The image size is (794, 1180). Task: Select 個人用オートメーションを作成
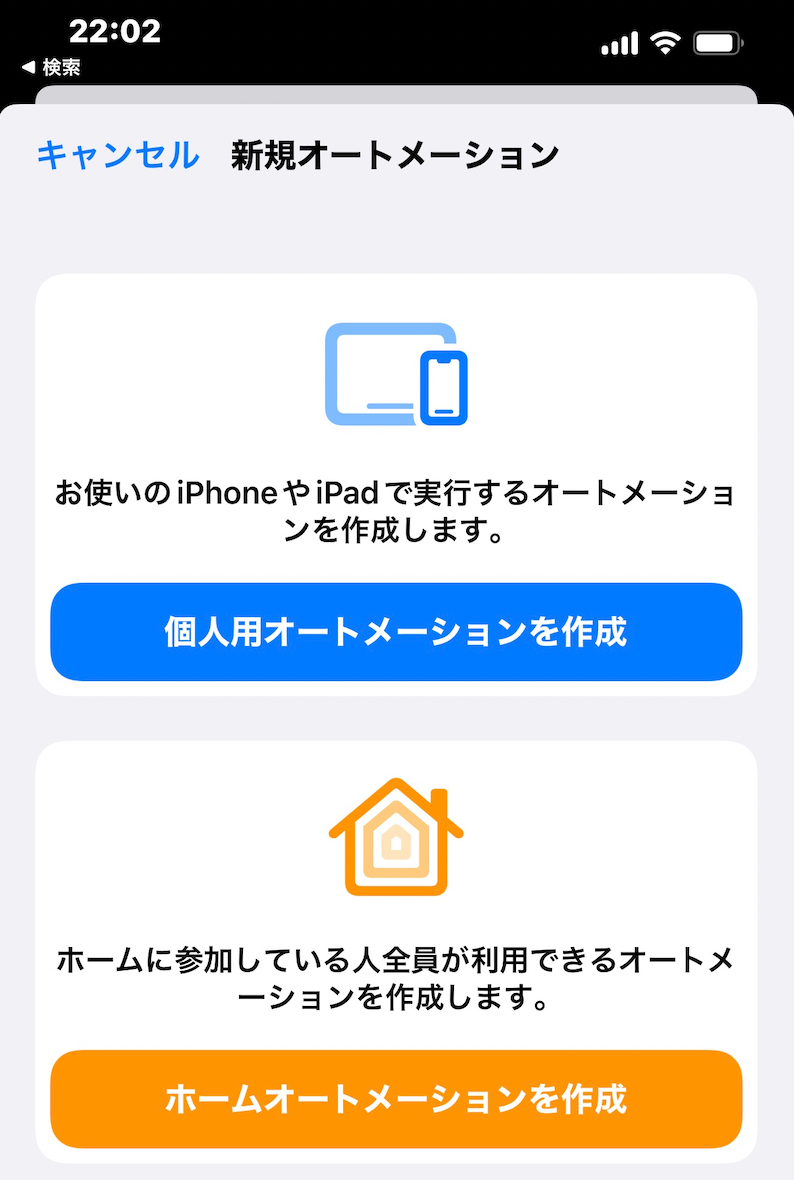coord(396,632)
